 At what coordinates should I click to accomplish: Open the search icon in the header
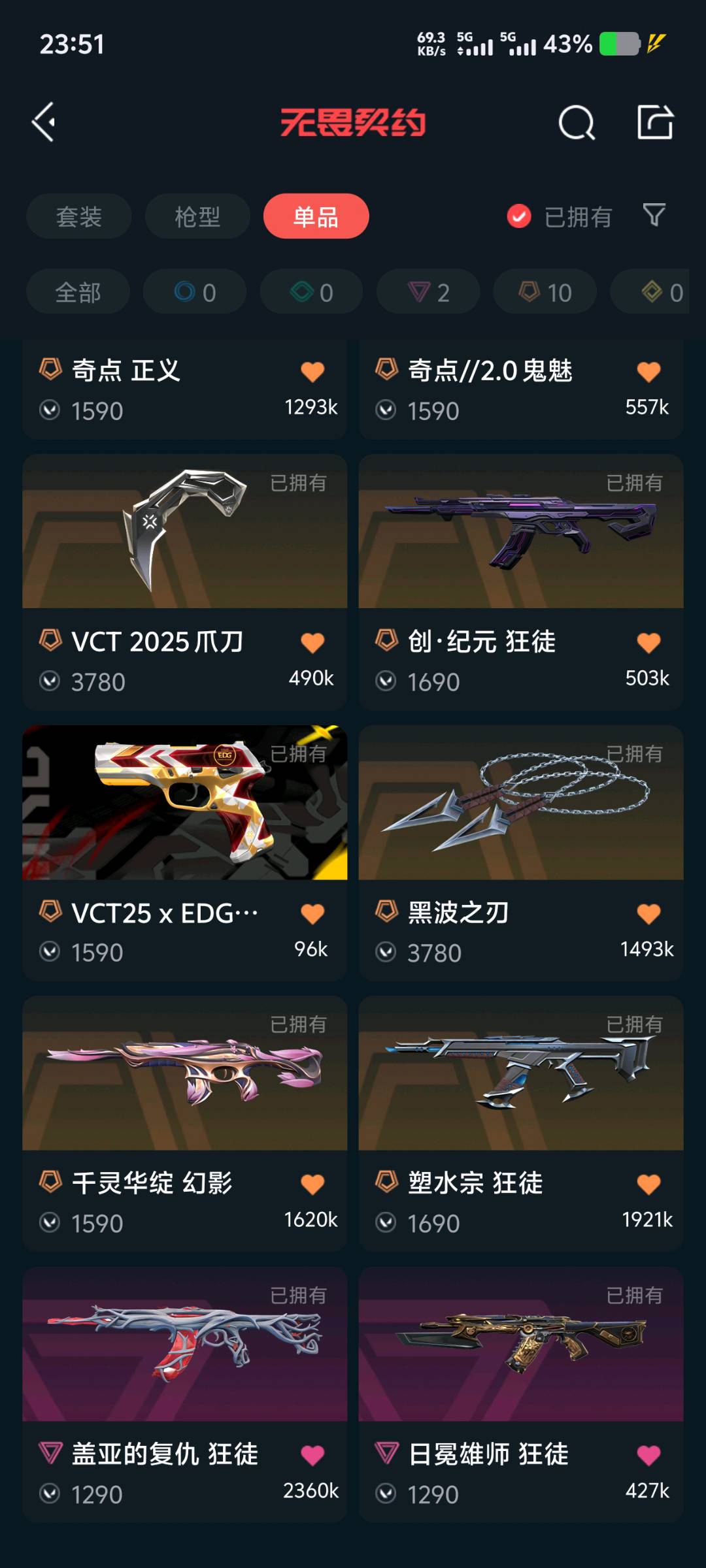pyautogui.click(x=576, y=123)
